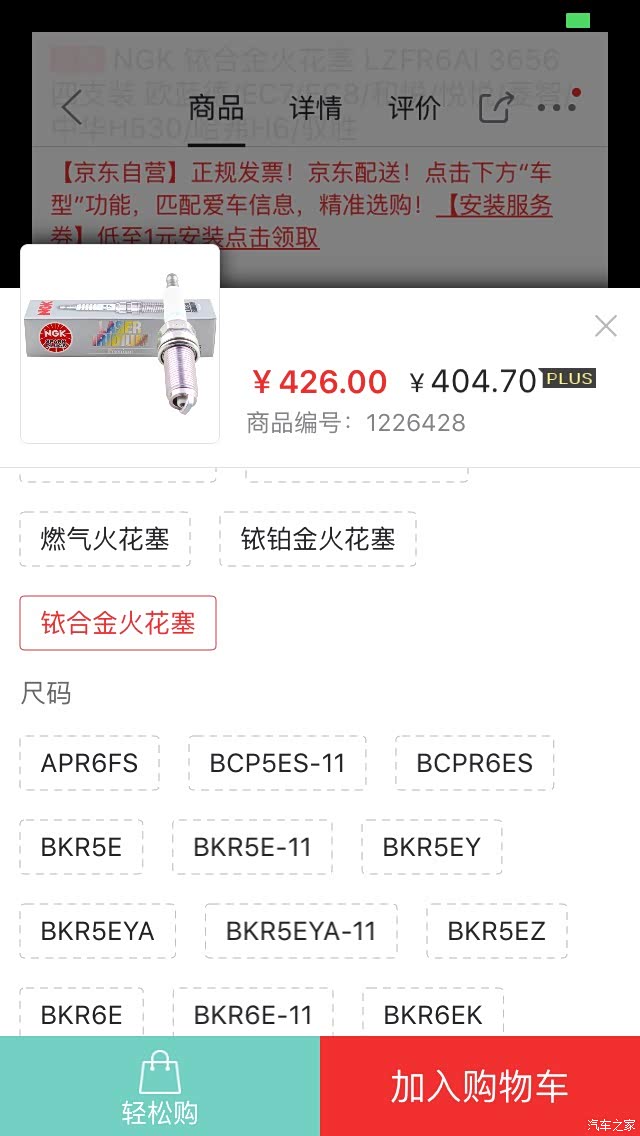Choose the 铱铂金火花塞 option
Viewport: 640px width, 1136px height.
(x=318, y=540)
